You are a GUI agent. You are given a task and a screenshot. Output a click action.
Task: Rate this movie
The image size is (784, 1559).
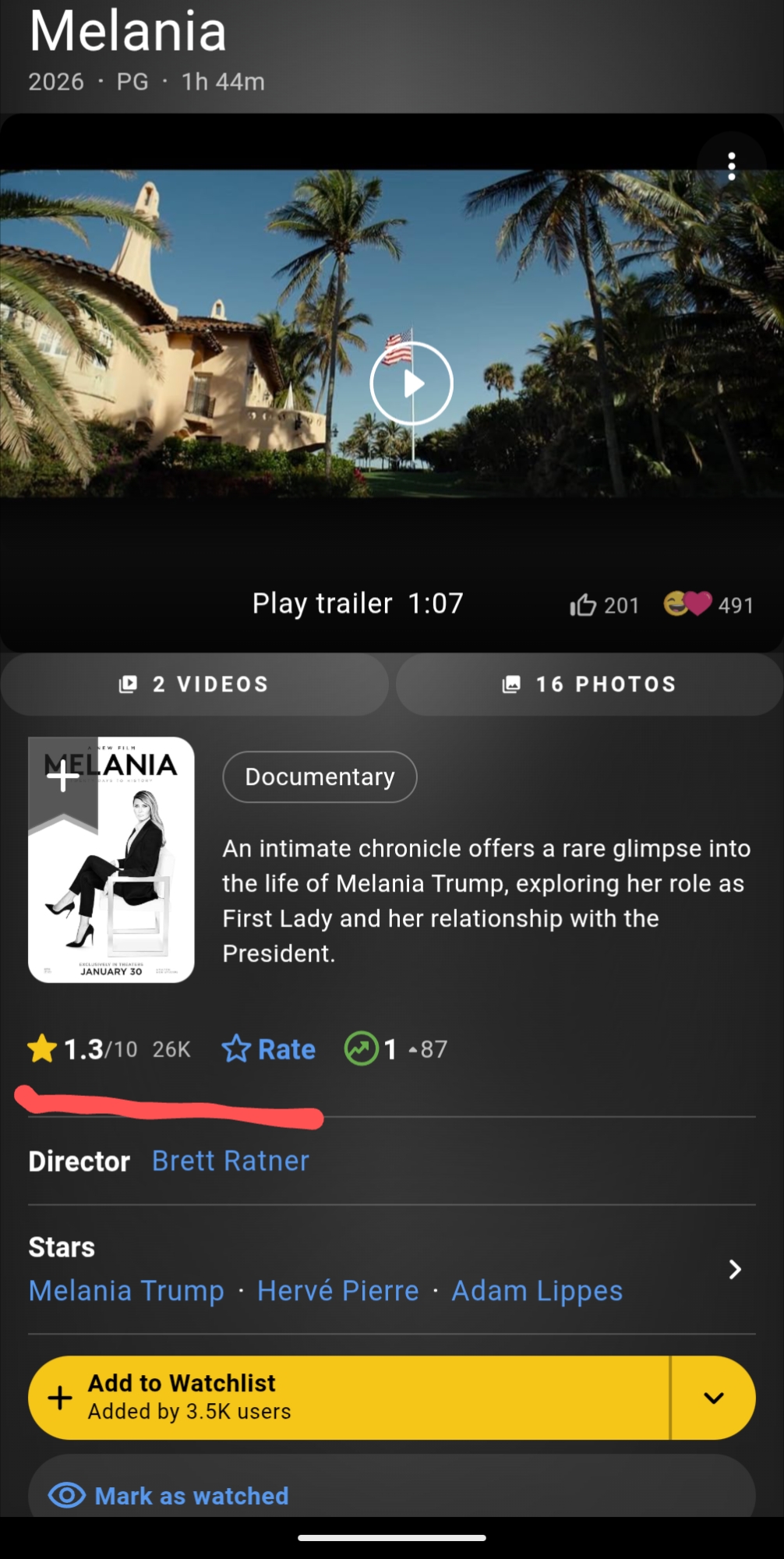tap(269, 1049)
